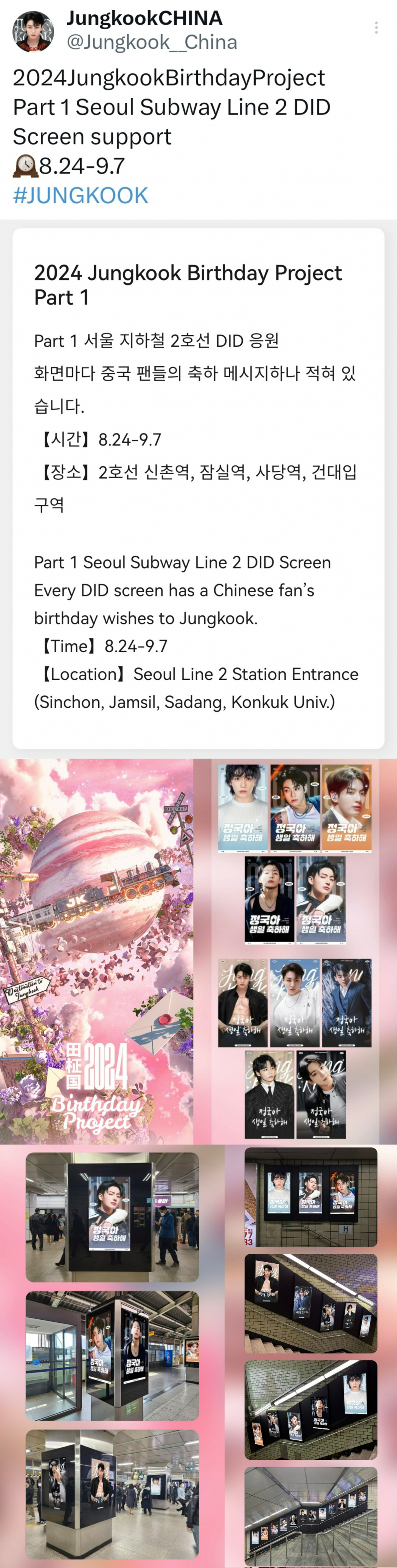Open JungkookCHINA's profile picture
Image resolution: width=397 pixels, height=1568 pixels.
(x=33, y=32)
